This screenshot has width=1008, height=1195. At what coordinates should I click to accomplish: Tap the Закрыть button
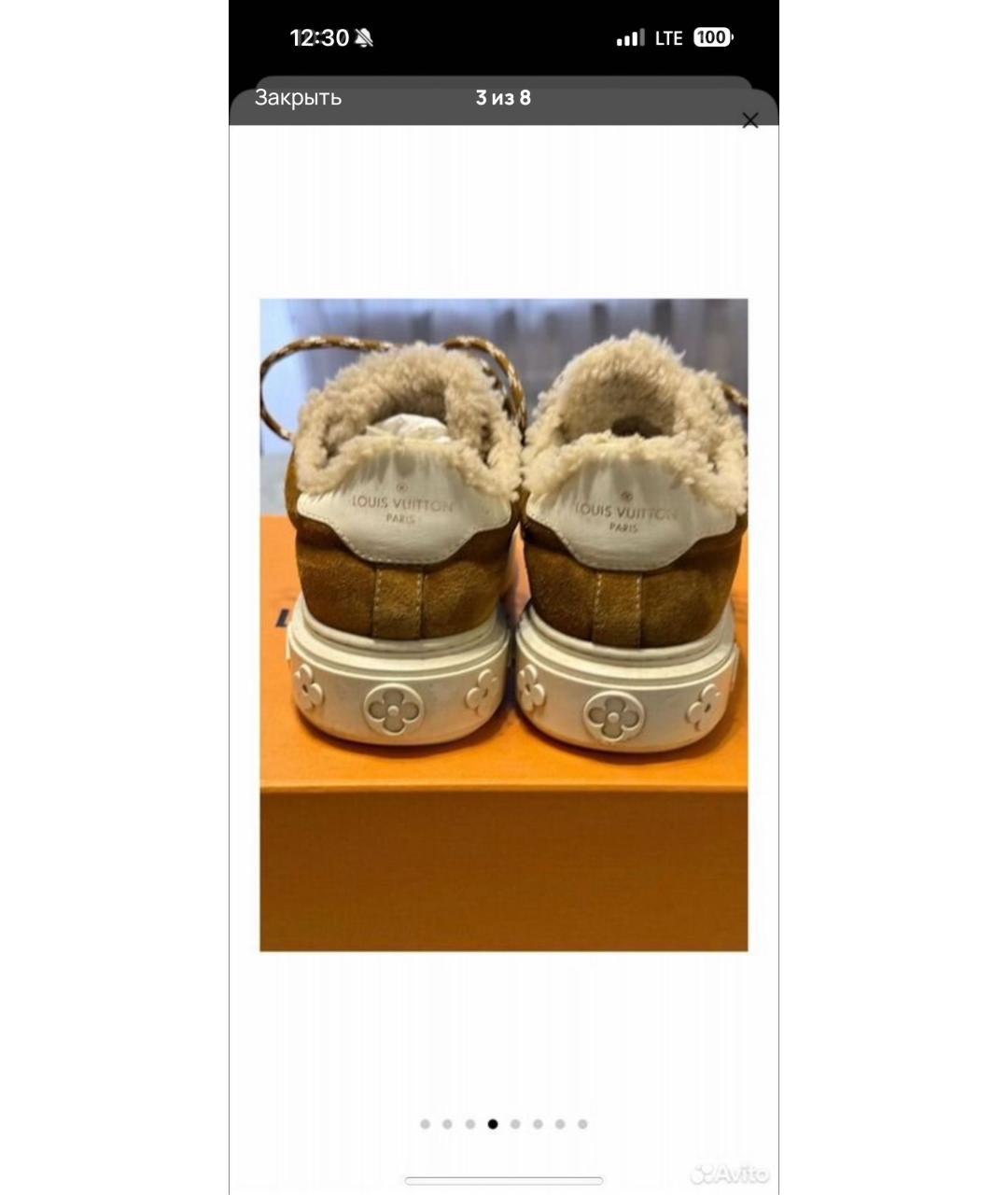[x=298, y=98]
